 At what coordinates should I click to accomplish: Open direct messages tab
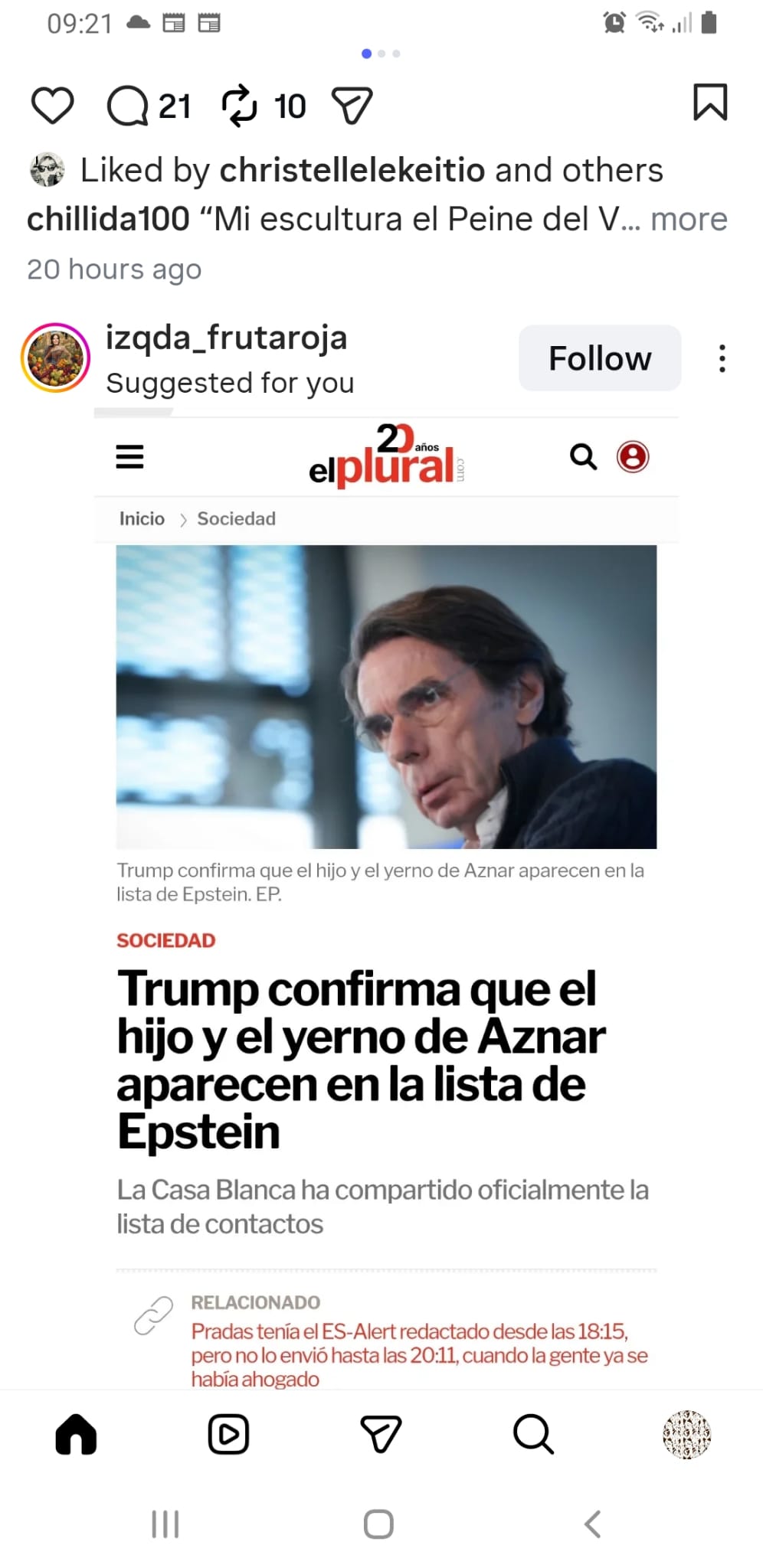381,1434
